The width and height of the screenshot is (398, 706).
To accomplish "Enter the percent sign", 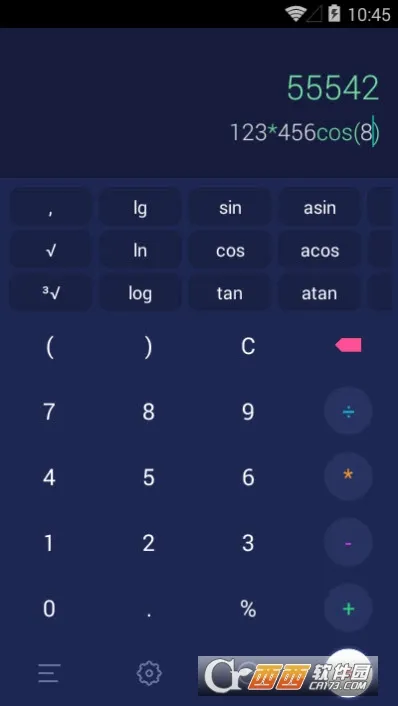I will click(x=248, y=609).
